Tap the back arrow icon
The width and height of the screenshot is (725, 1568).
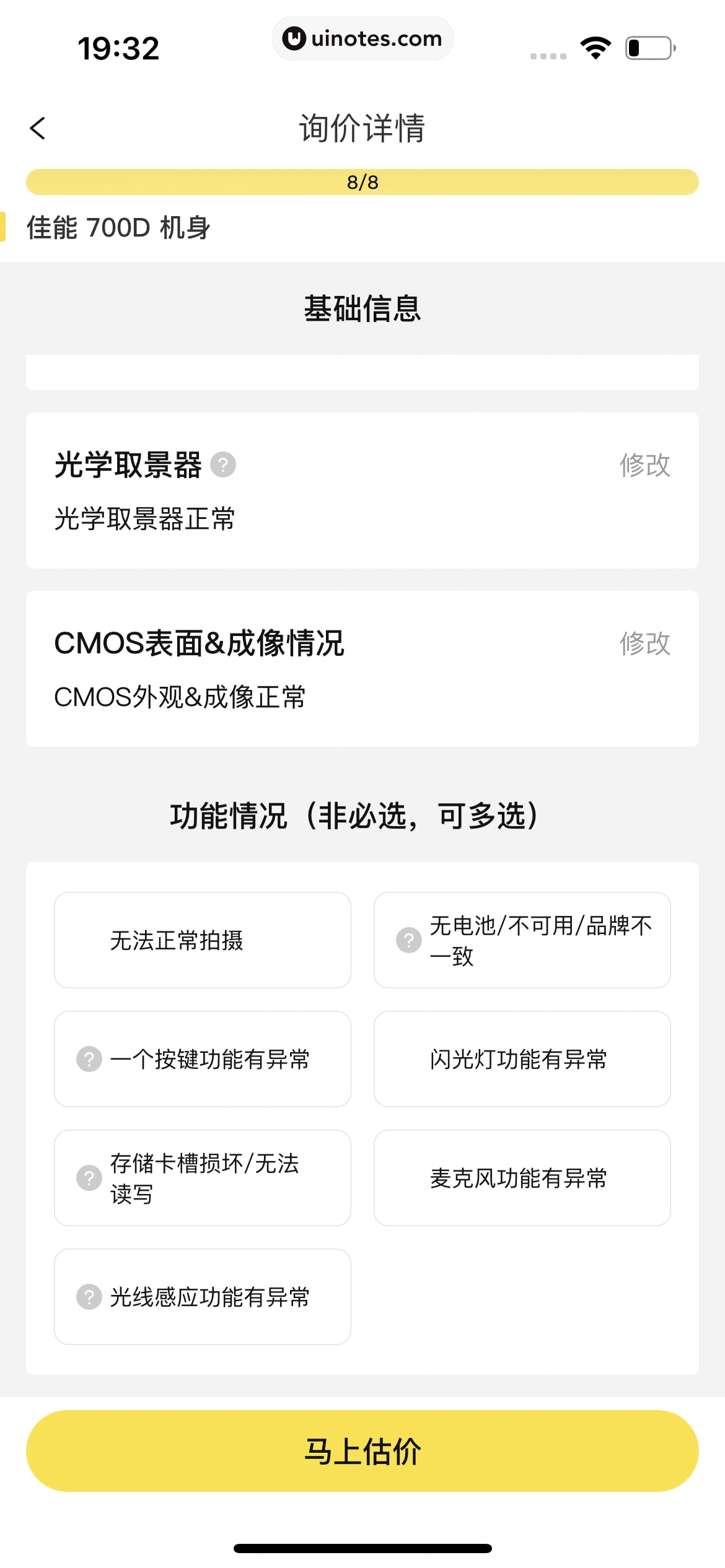coord(38,128)
